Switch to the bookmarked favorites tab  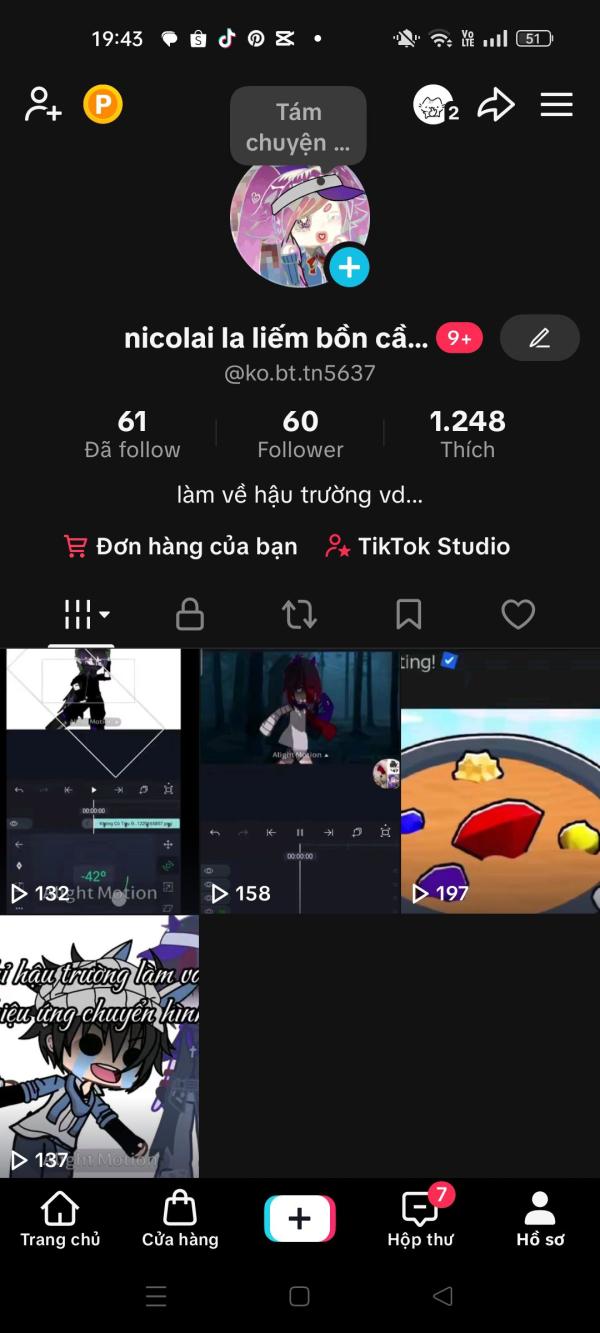point(408,614)
